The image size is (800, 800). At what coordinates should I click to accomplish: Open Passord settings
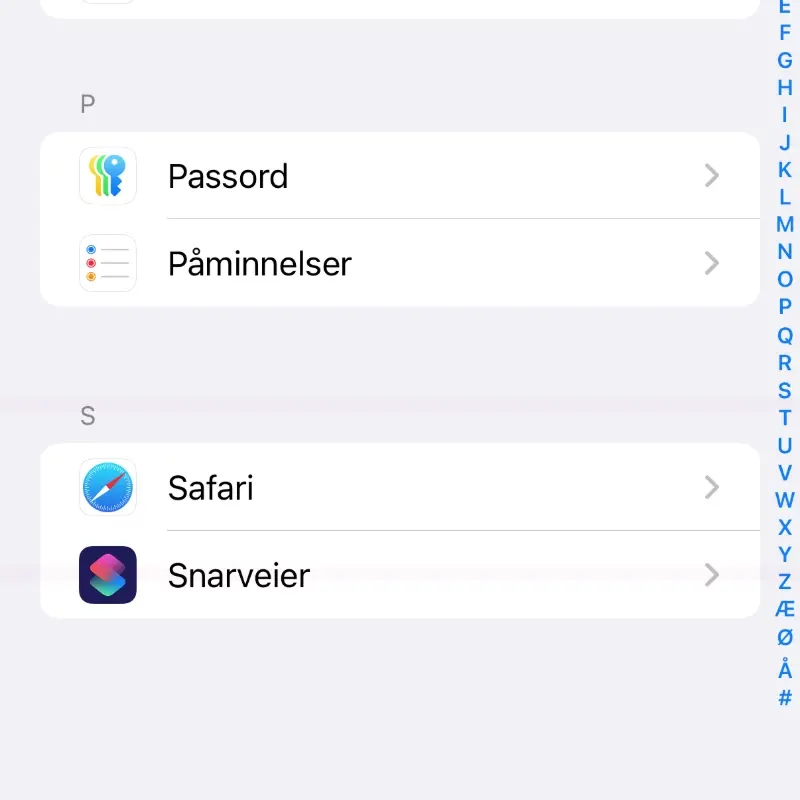[400, 176]
